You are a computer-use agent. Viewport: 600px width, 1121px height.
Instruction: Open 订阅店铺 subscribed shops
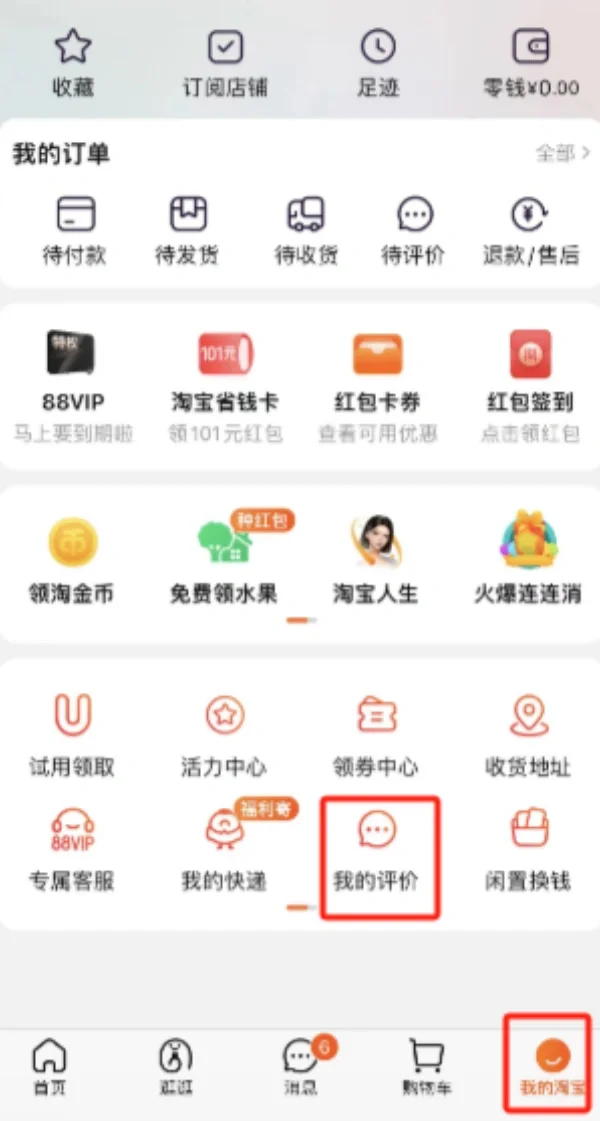(225, 63)
